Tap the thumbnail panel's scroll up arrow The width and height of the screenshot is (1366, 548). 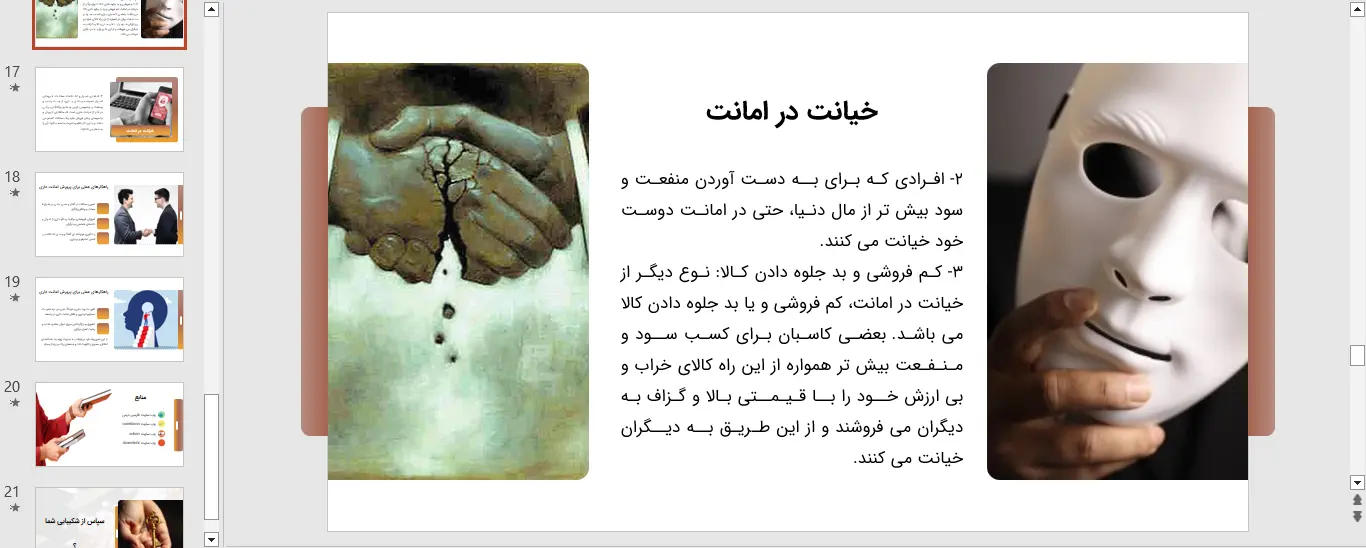coord(211,10)
